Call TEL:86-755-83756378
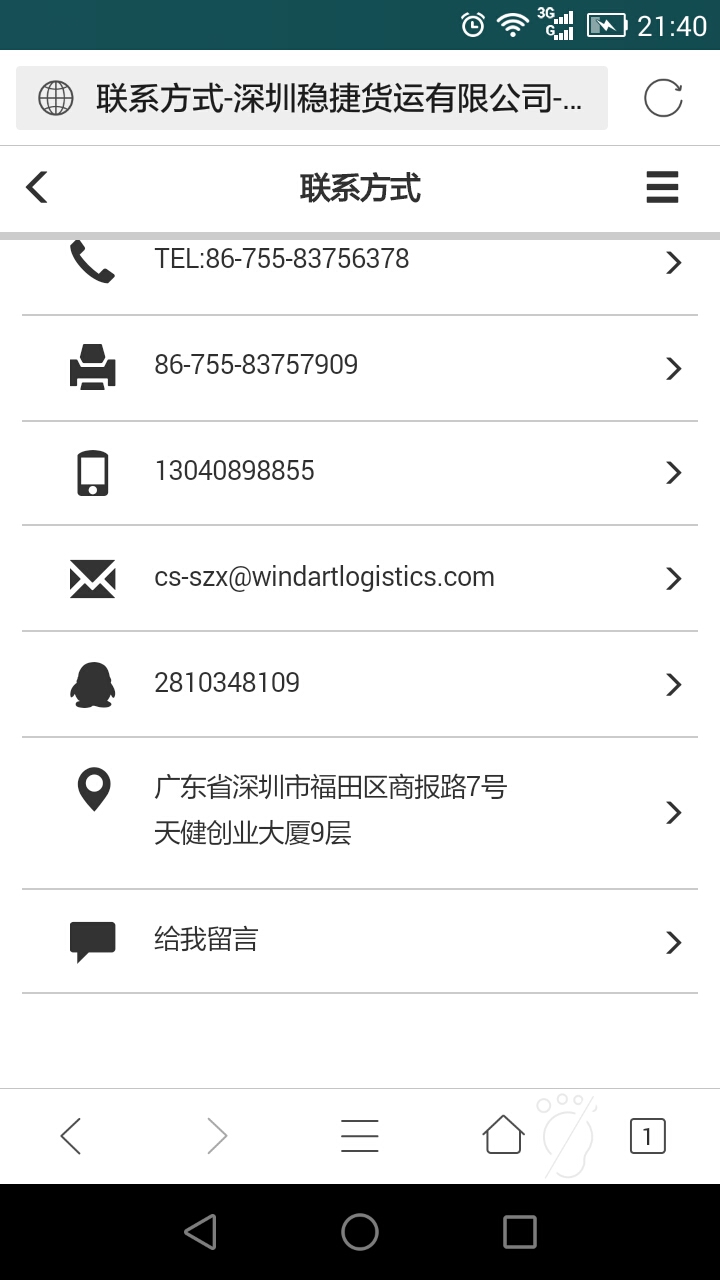The image size is (720, 1280). point(360,261)
